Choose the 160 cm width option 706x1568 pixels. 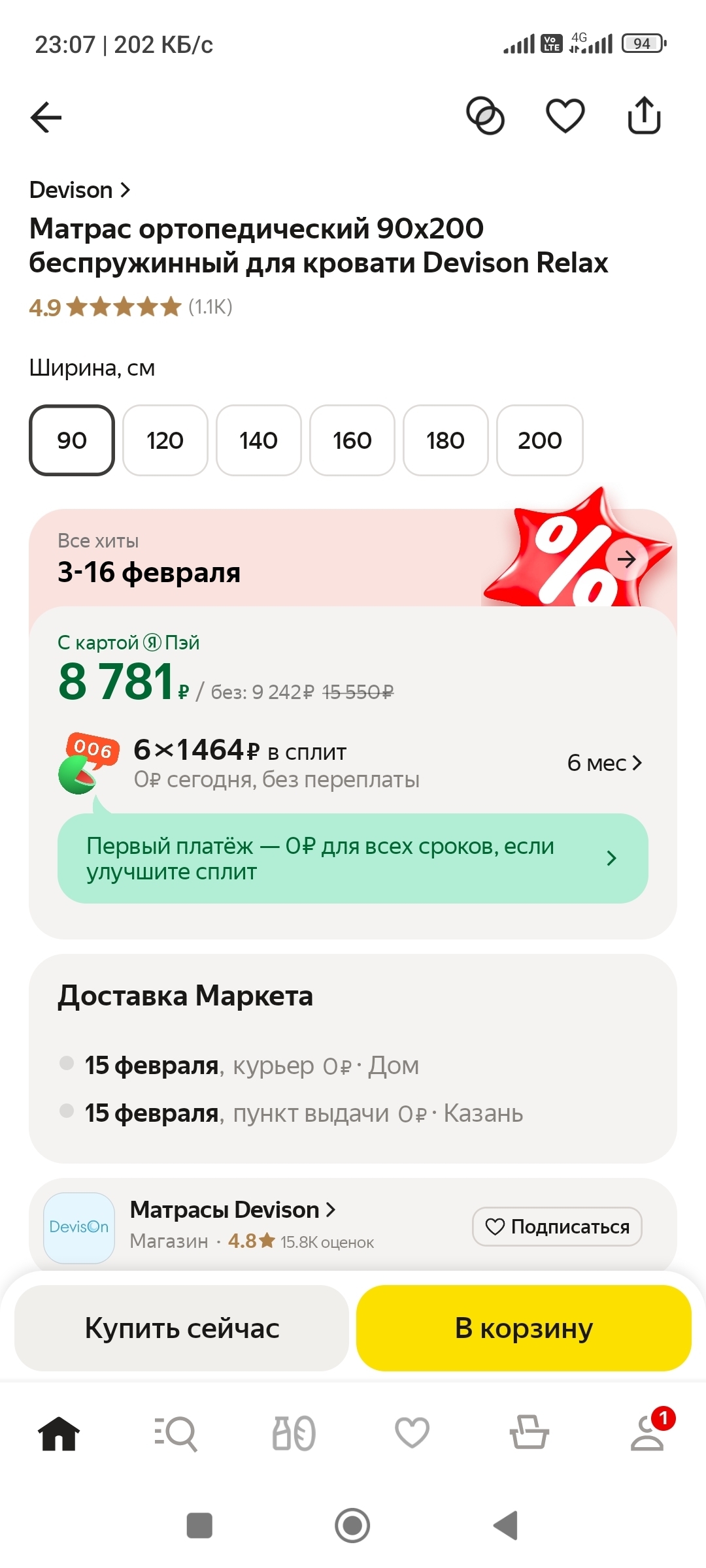352,440
